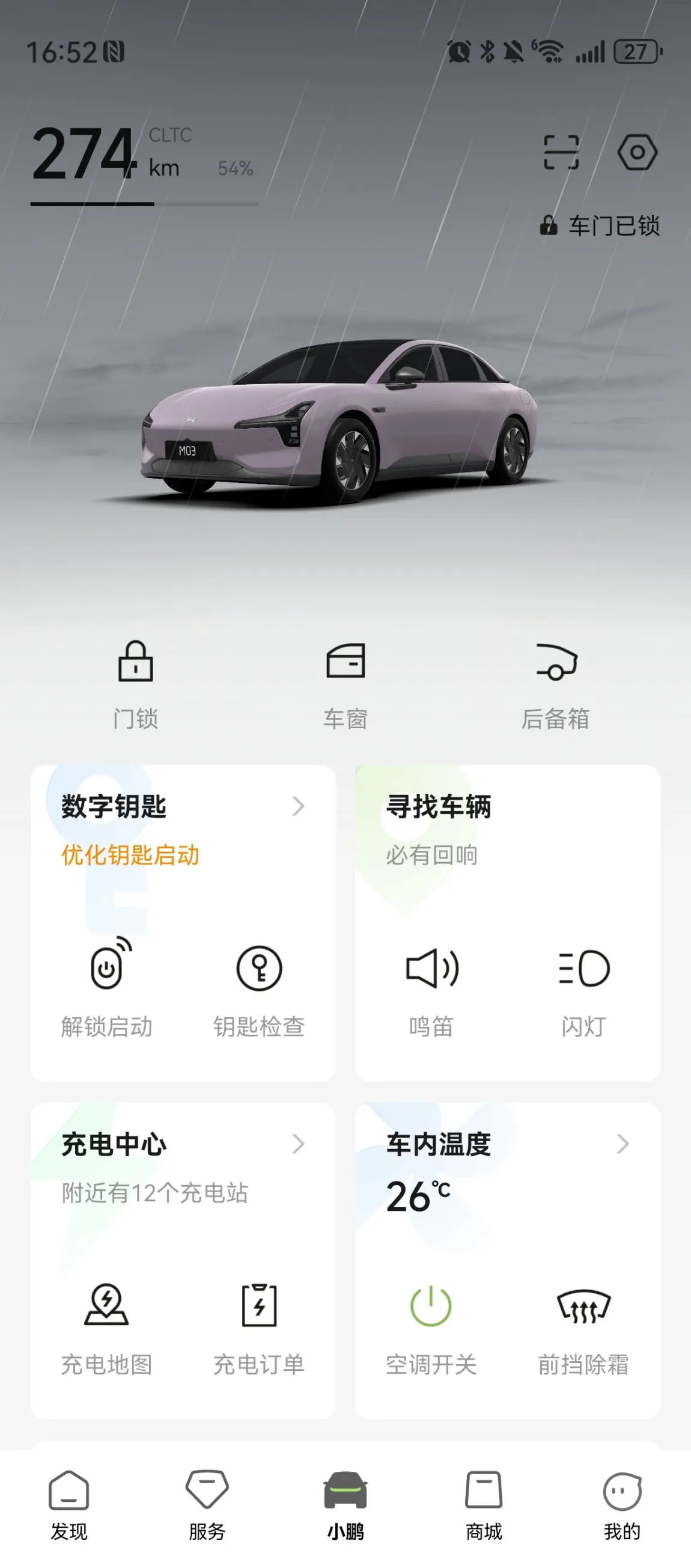Switch to the 发现 tab
Viewport: 691px width, 1568px height.
68,1505
